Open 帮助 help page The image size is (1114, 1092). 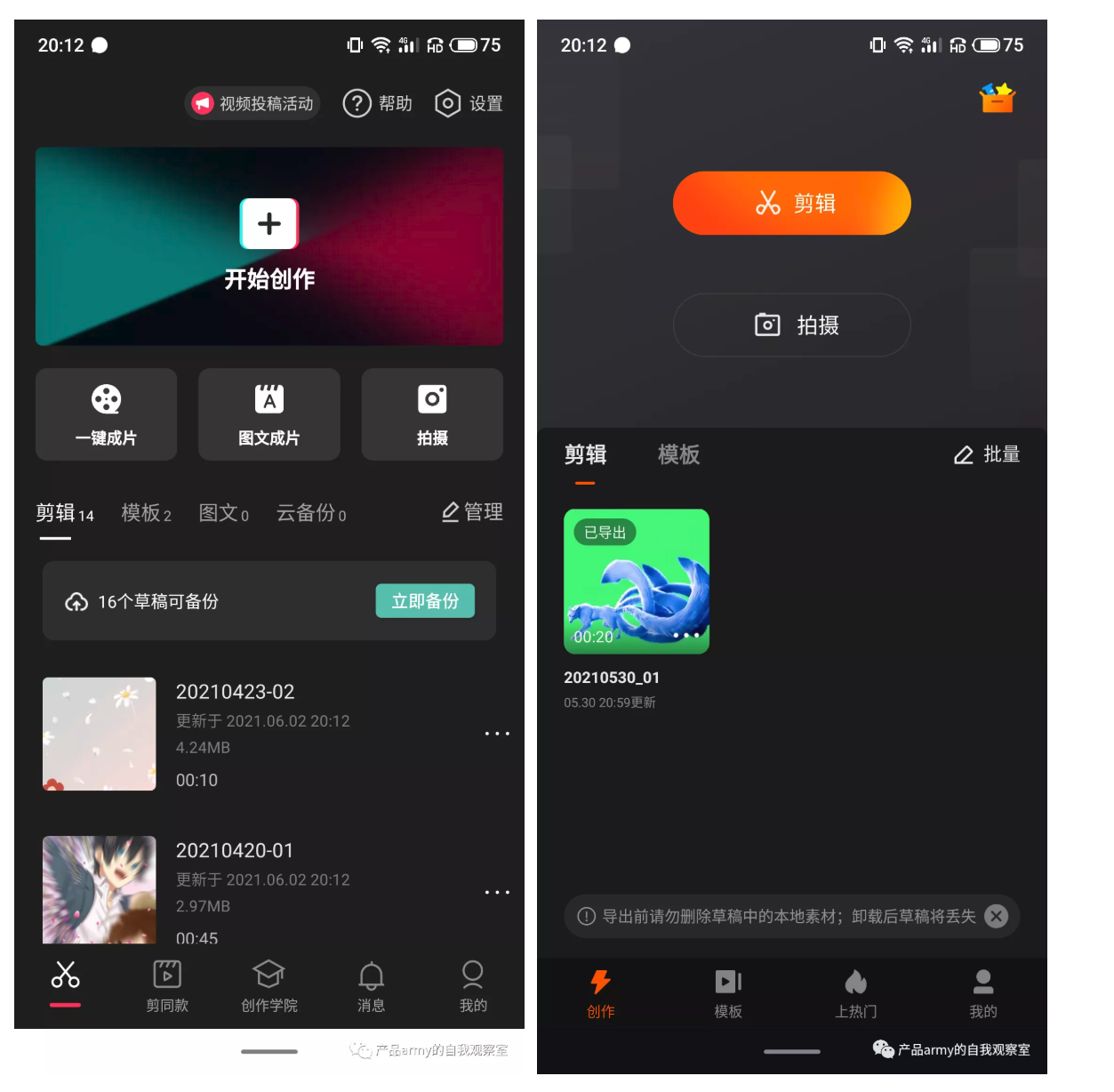coord(378,104)
